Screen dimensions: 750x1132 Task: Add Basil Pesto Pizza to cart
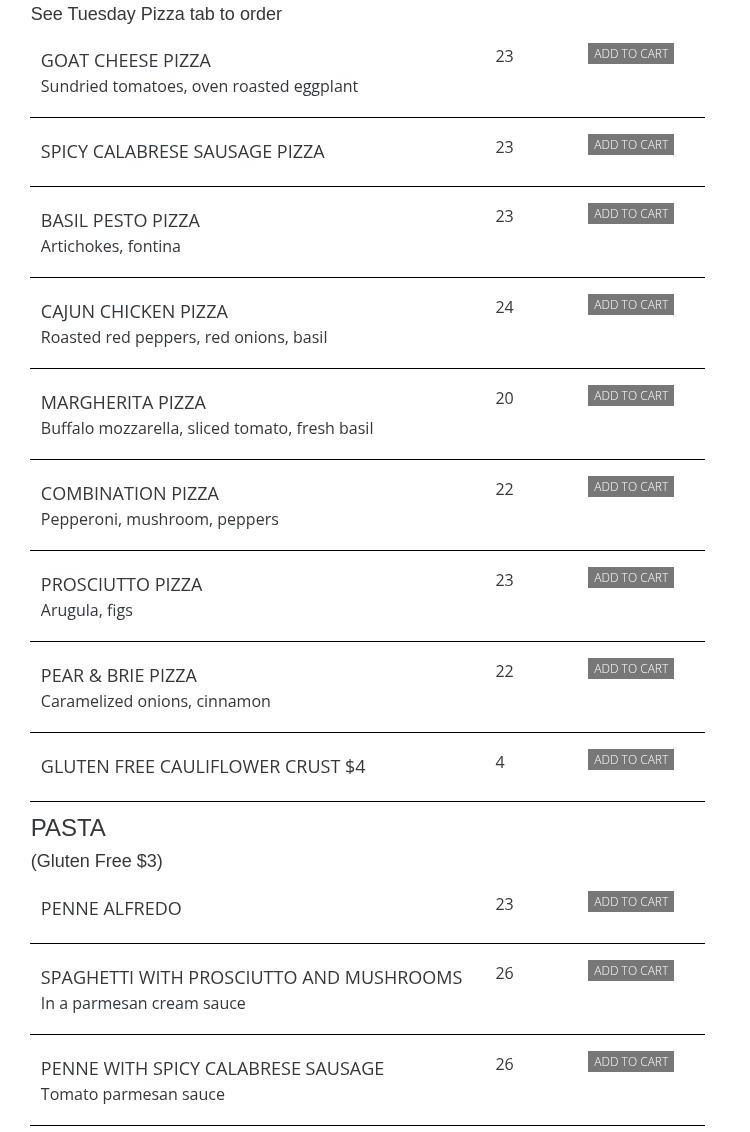pos(630,214)
